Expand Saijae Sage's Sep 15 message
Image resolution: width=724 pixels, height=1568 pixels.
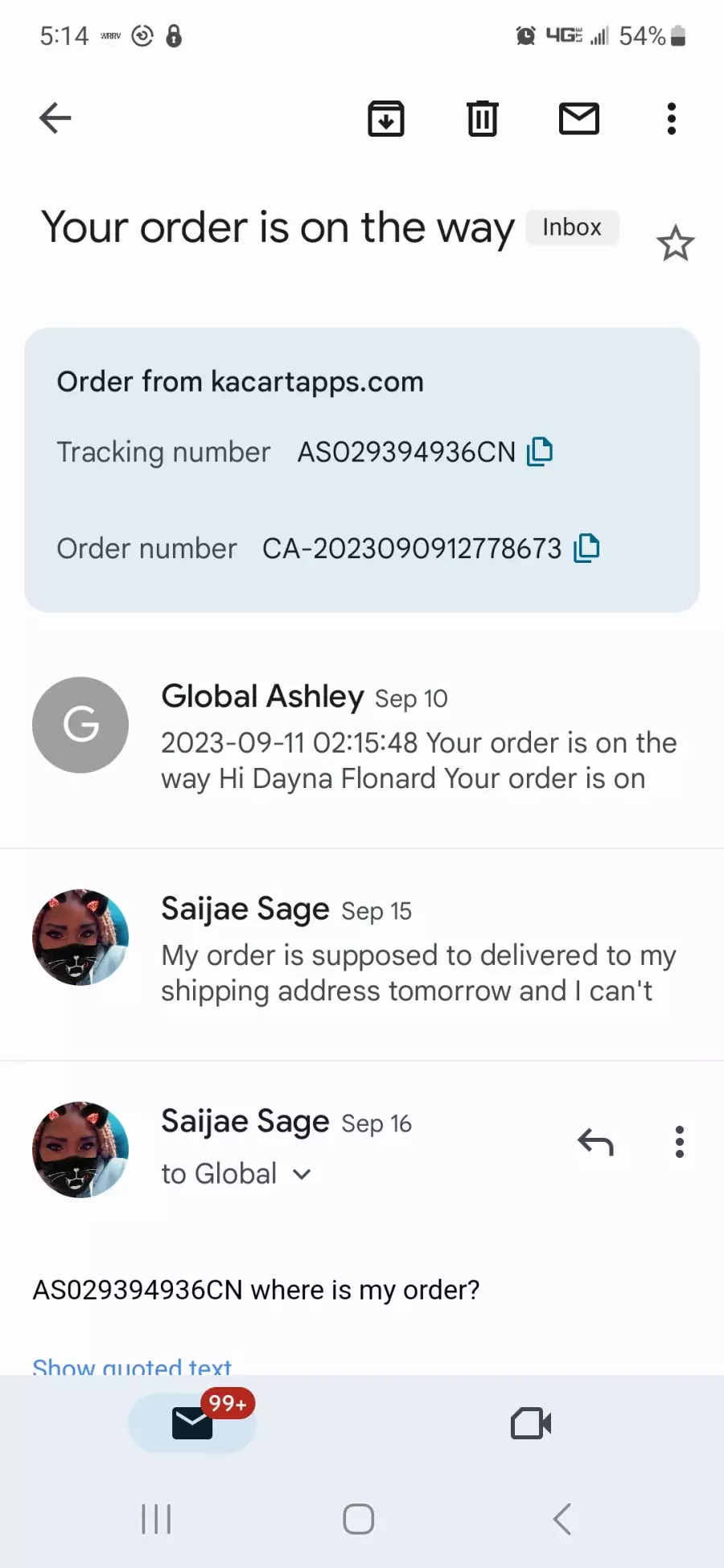tap(362, 949)
